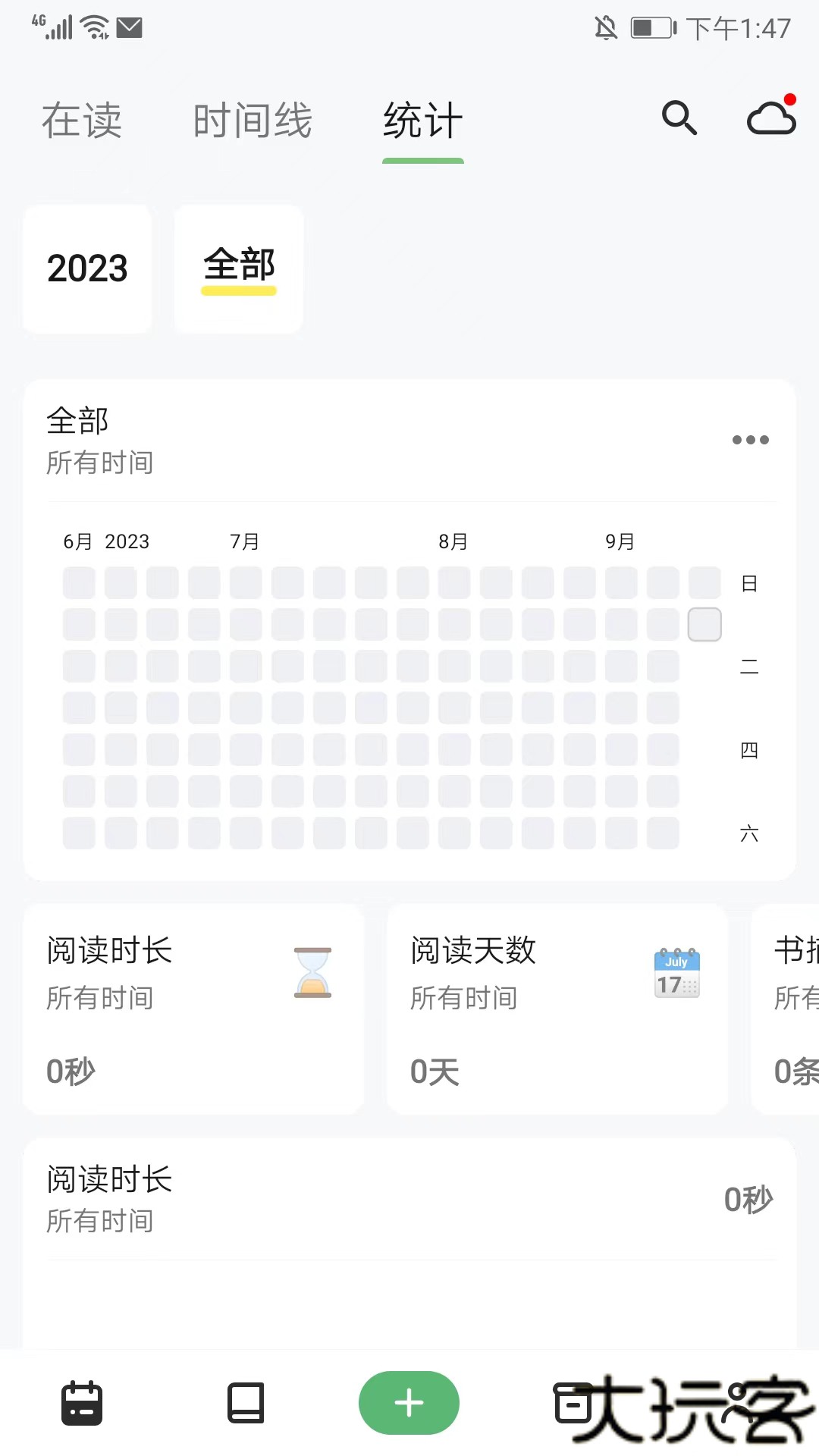Select the hourglass icon on 阅读时长 card
The width and height of the screenshot is (819, 1456).
pyautogui.click(x=311, y=974)
